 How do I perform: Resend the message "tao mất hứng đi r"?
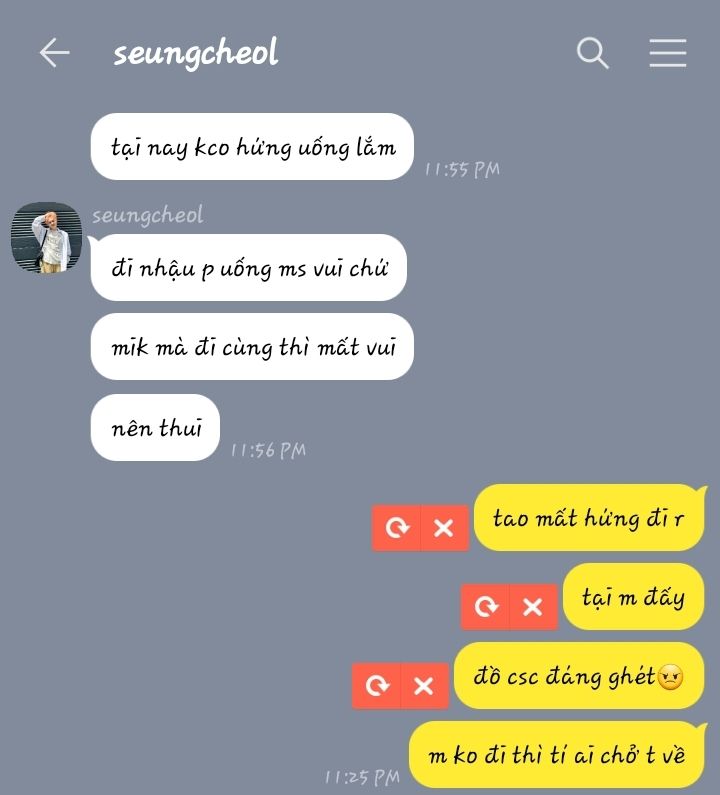[397, 528]
